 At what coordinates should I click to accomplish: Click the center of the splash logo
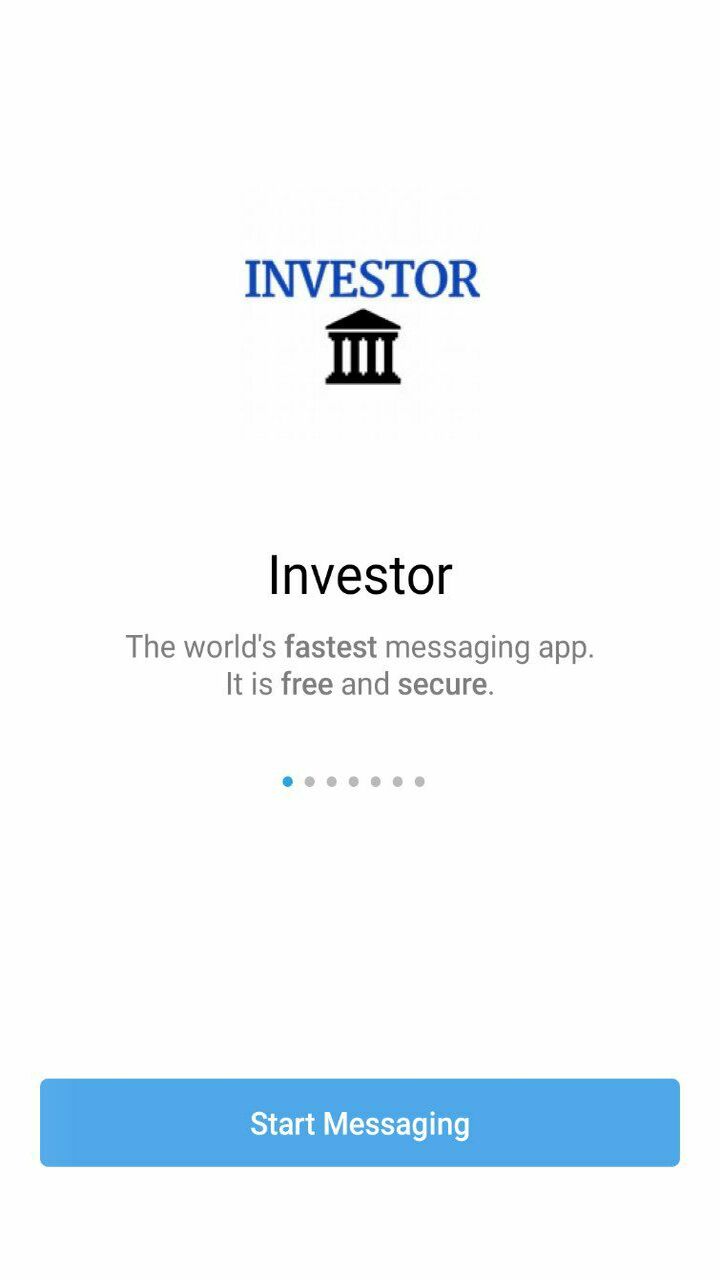360,310
